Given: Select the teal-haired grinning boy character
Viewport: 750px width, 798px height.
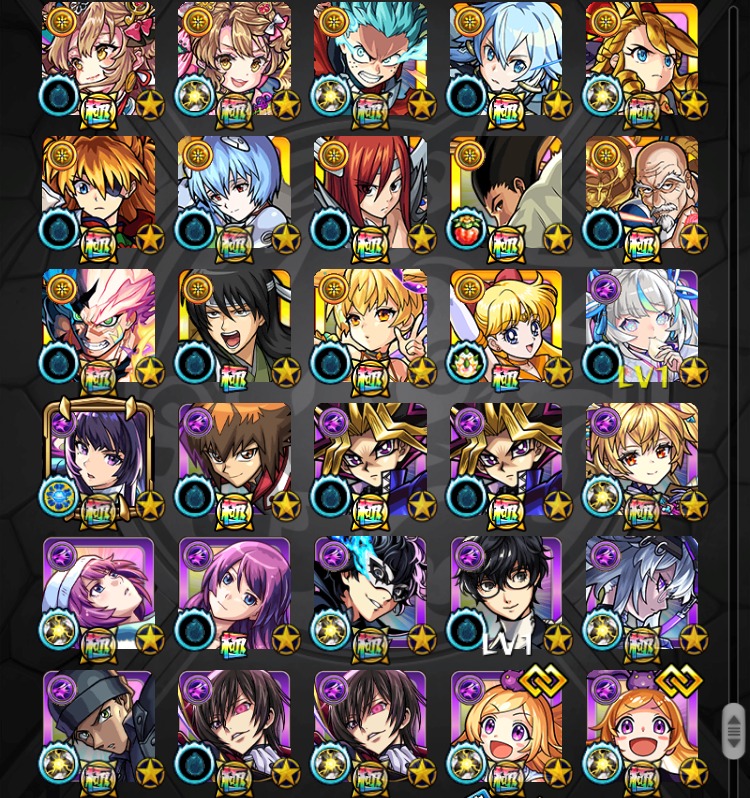Looking at the screenshot, I should pyautogui.click(x=370, y=60).
